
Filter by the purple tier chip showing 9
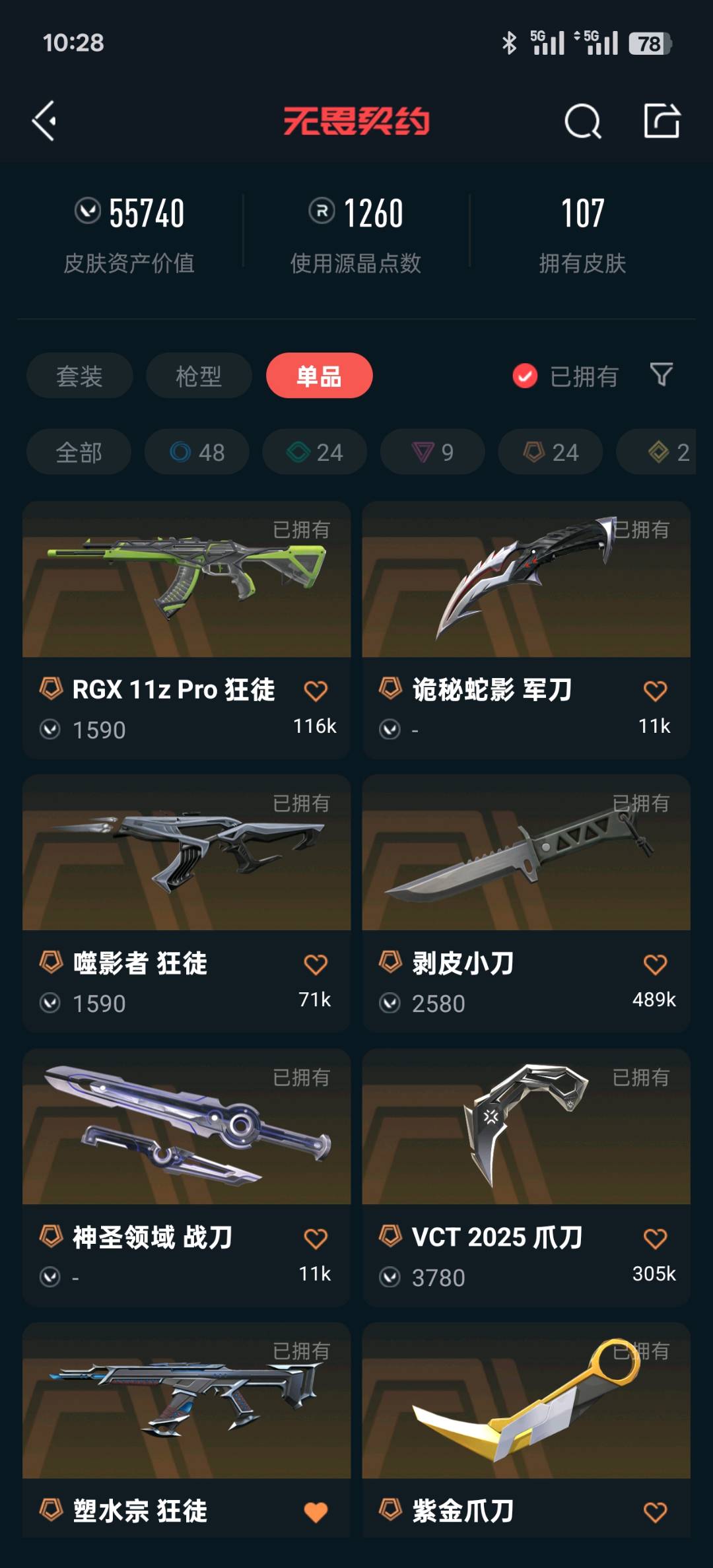pos(432,452)
